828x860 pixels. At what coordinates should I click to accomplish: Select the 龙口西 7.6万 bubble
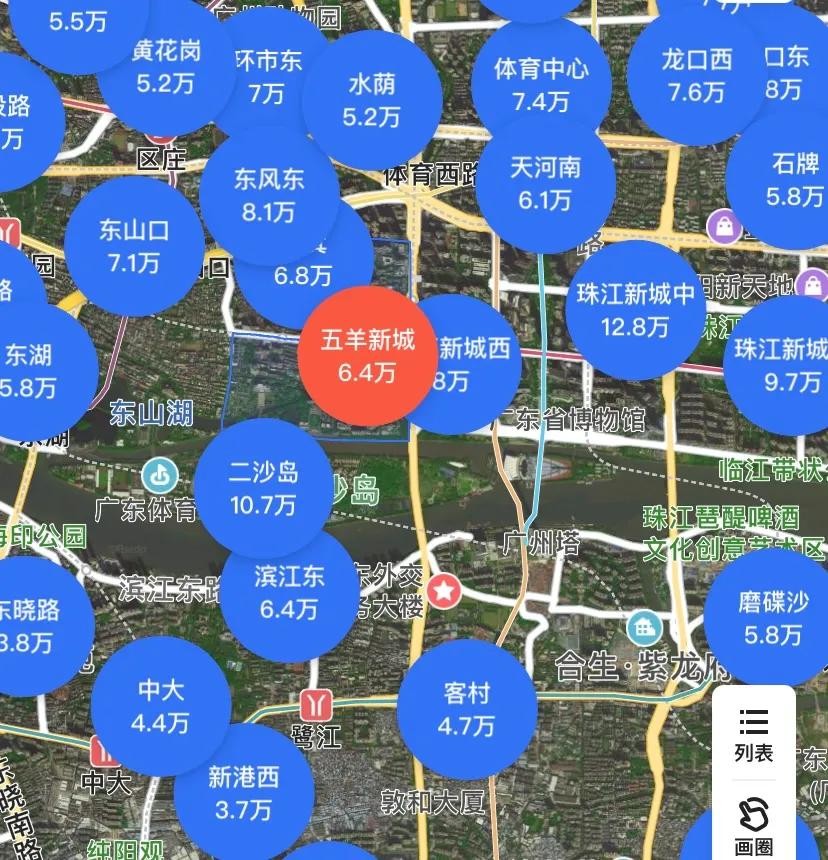click(697, 75)
